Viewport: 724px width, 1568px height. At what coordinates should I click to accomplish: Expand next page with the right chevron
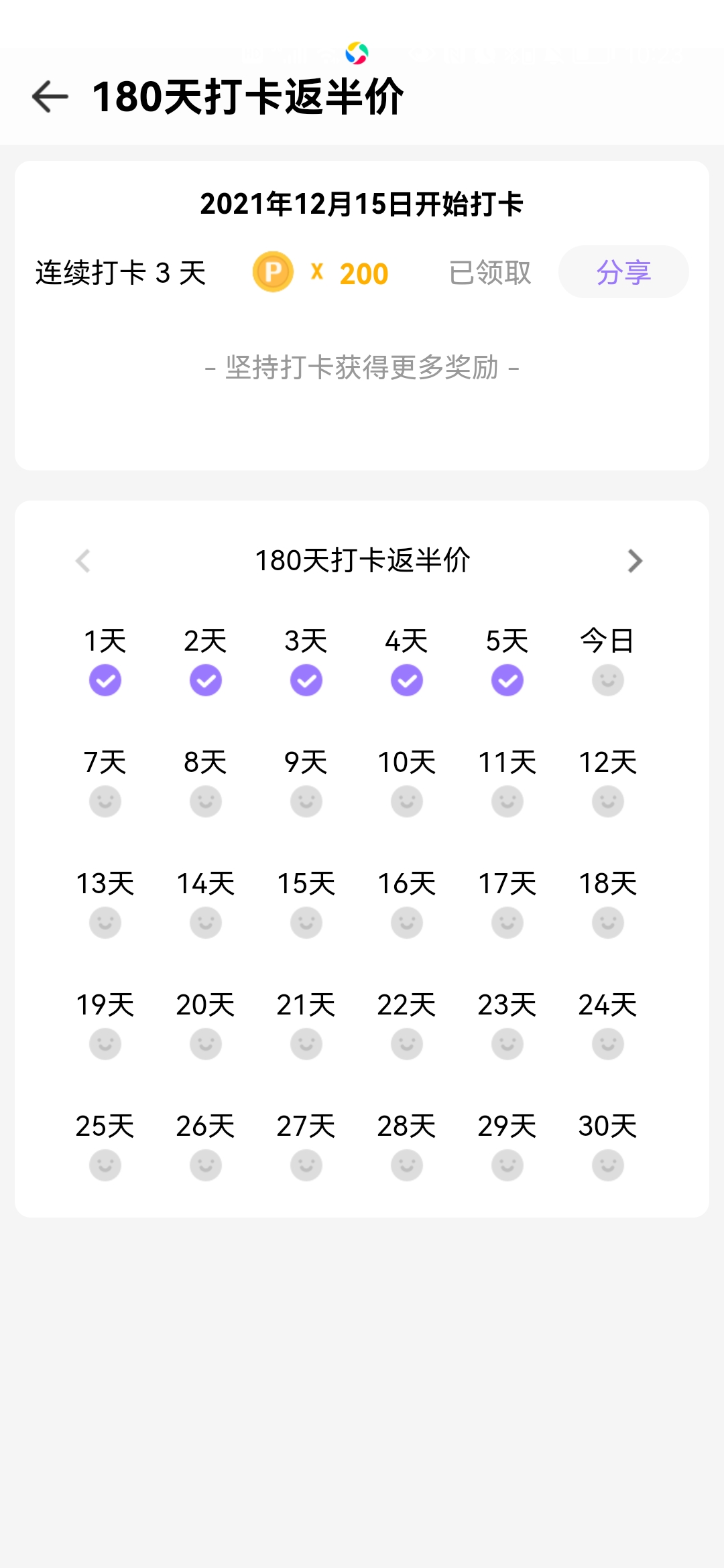click(x=634, y=562)
